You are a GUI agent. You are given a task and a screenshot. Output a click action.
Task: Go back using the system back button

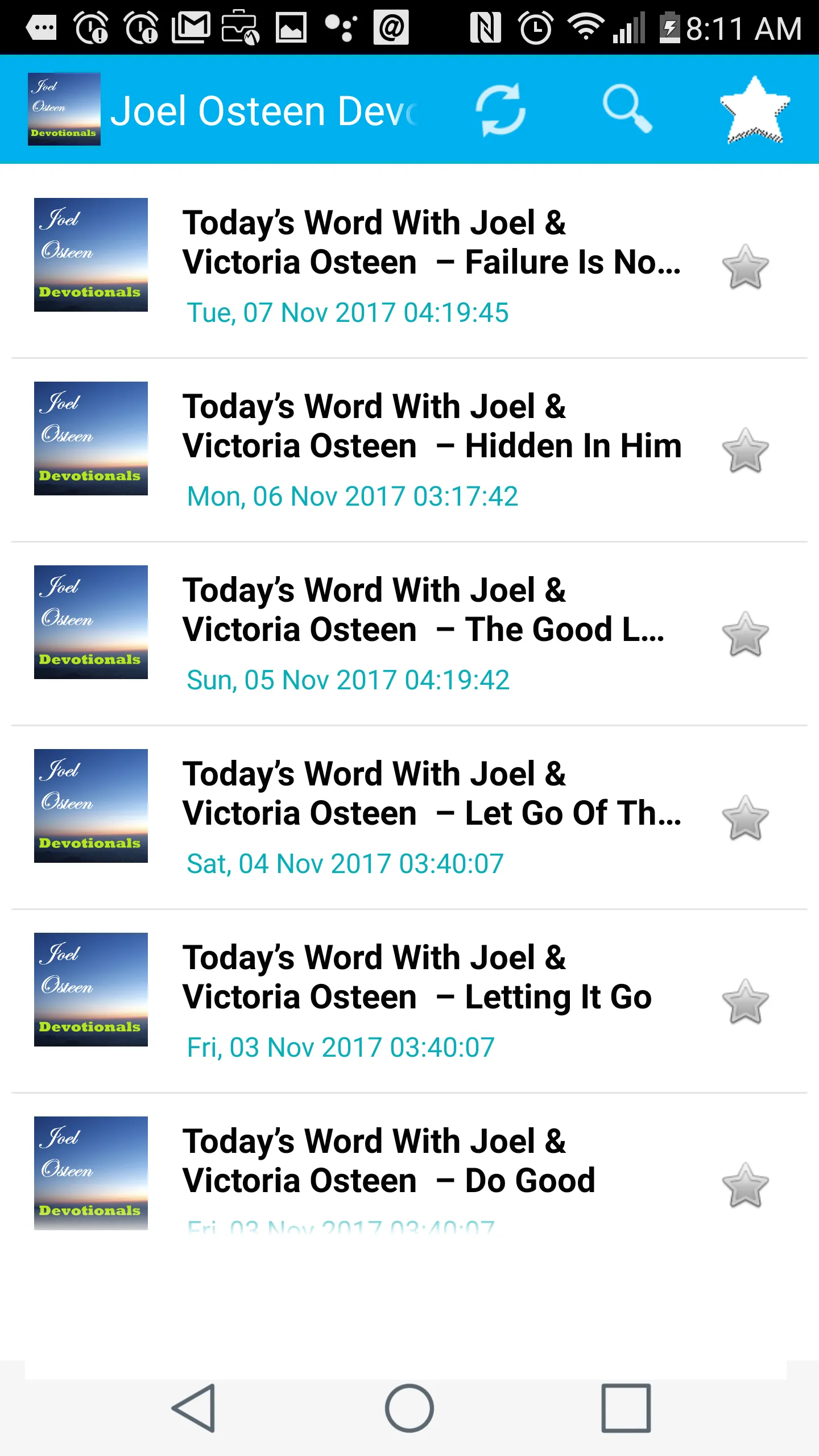(x=193, y=1408)
